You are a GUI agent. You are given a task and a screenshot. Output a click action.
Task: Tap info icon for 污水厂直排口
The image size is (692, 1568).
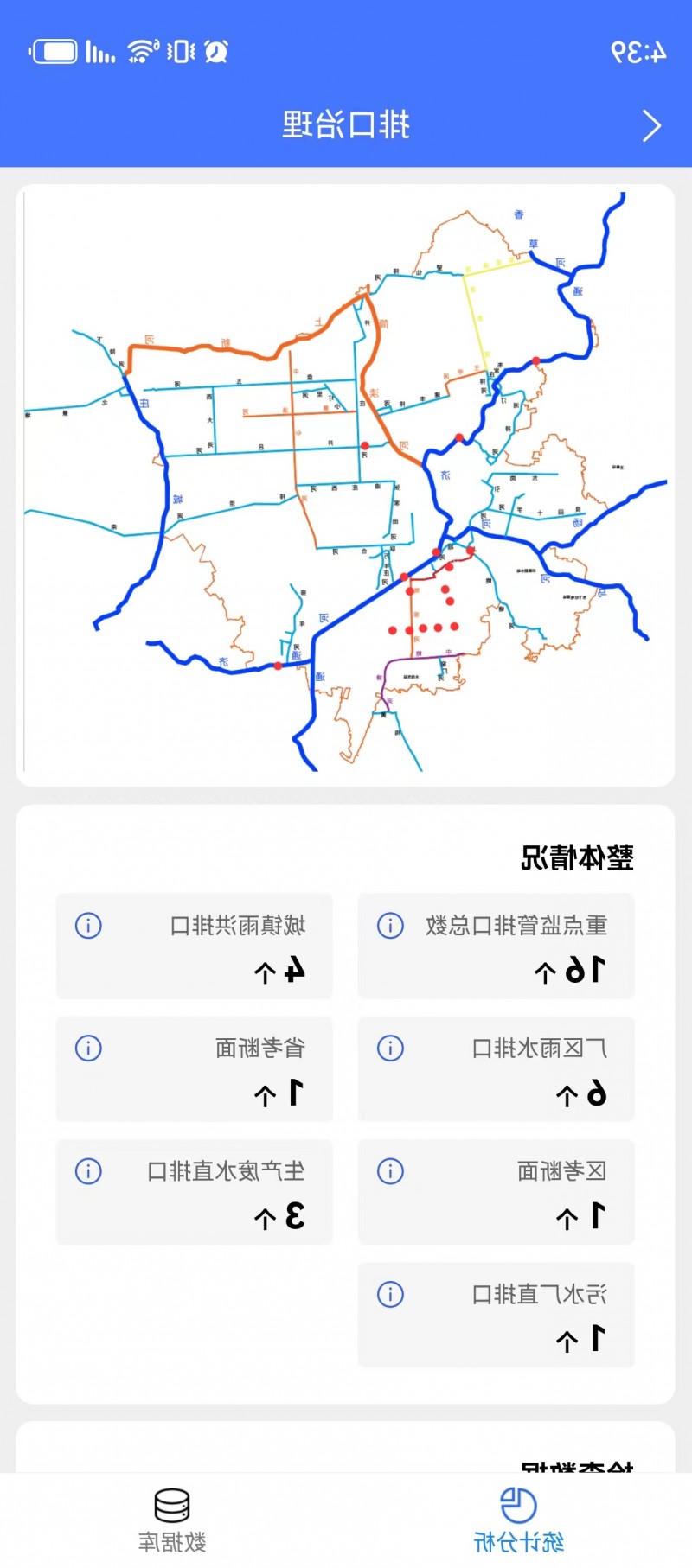coord(390,1294)
